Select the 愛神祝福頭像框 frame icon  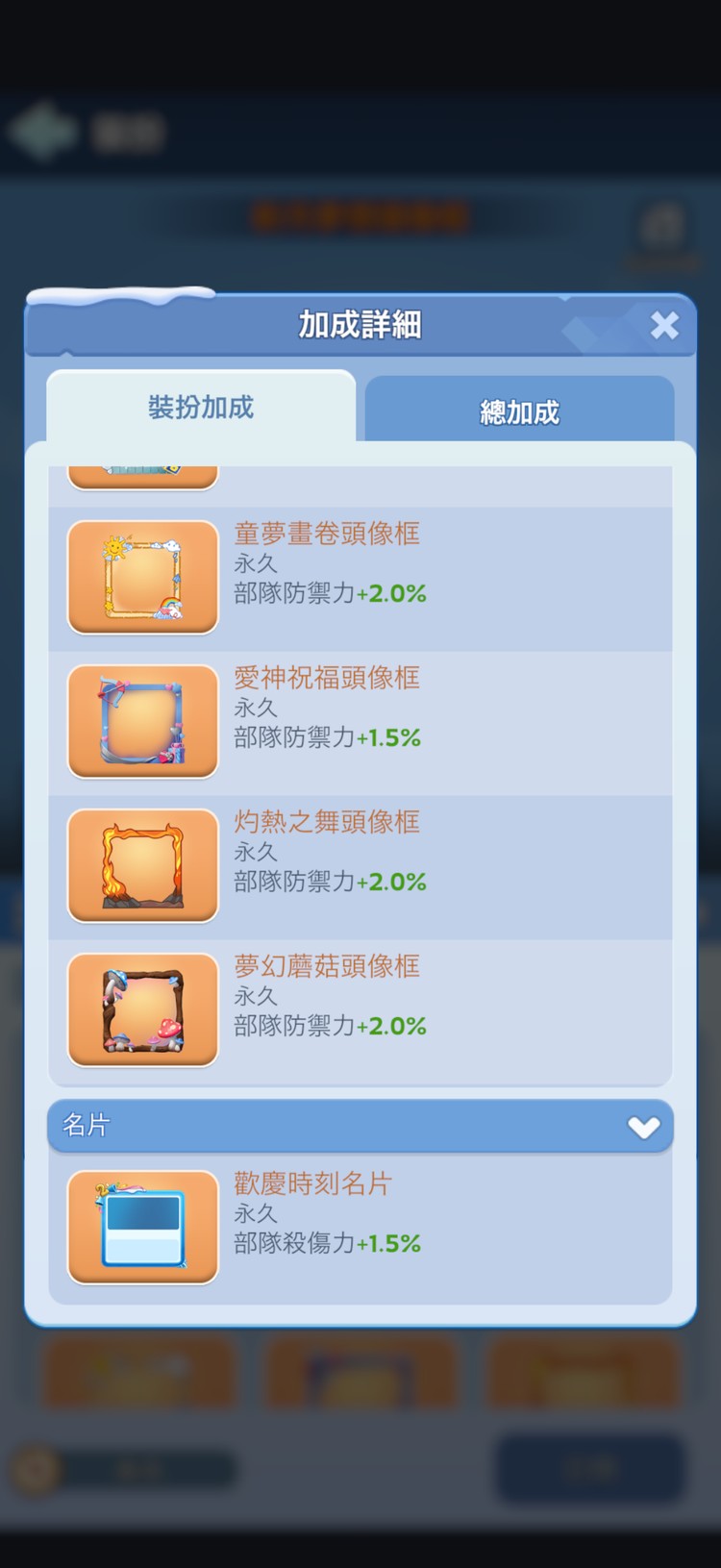click(141, 721)
